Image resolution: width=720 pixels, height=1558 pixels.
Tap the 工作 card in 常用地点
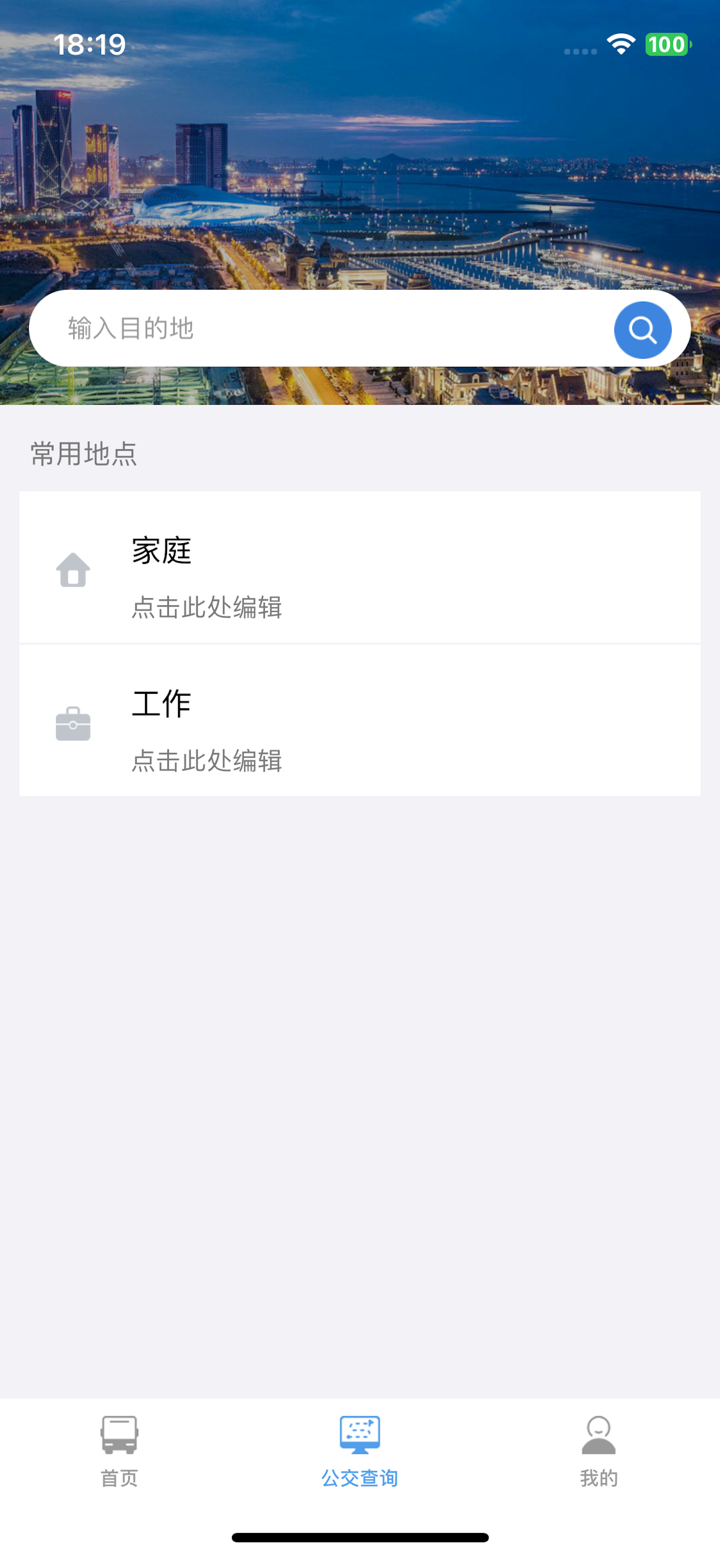[x=360, y=720]
